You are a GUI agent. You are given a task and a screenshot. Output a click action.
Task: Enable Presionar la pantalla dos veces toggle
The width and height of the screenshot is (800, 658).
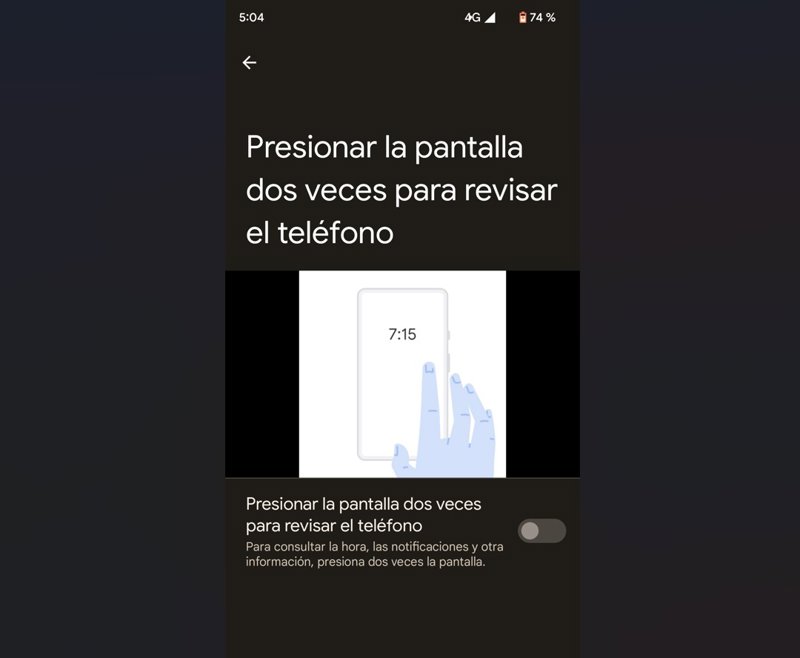tap(542, 531)
